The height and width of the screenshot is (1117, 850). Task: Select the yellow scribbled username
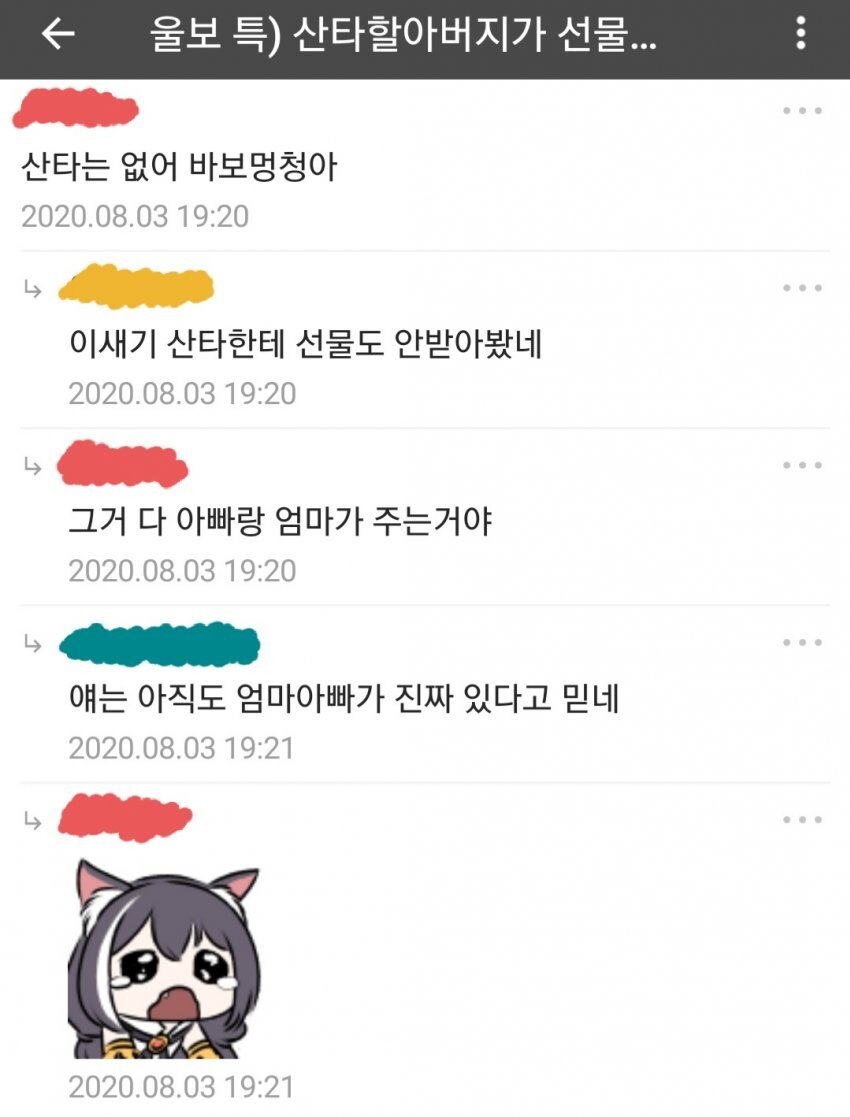(x=135, y=288)
